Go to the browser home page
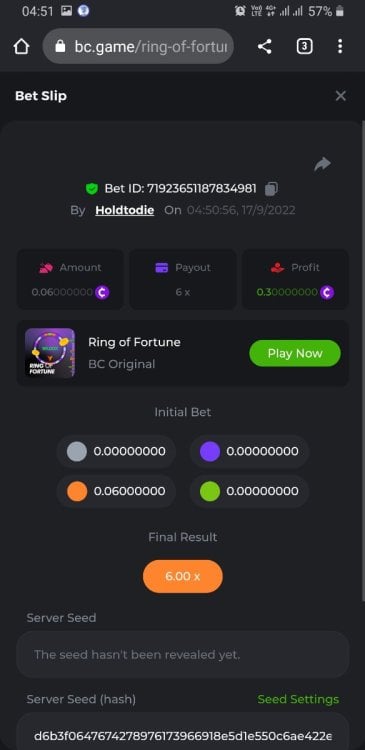Screen dimensions: 365x750 point(22,46)
